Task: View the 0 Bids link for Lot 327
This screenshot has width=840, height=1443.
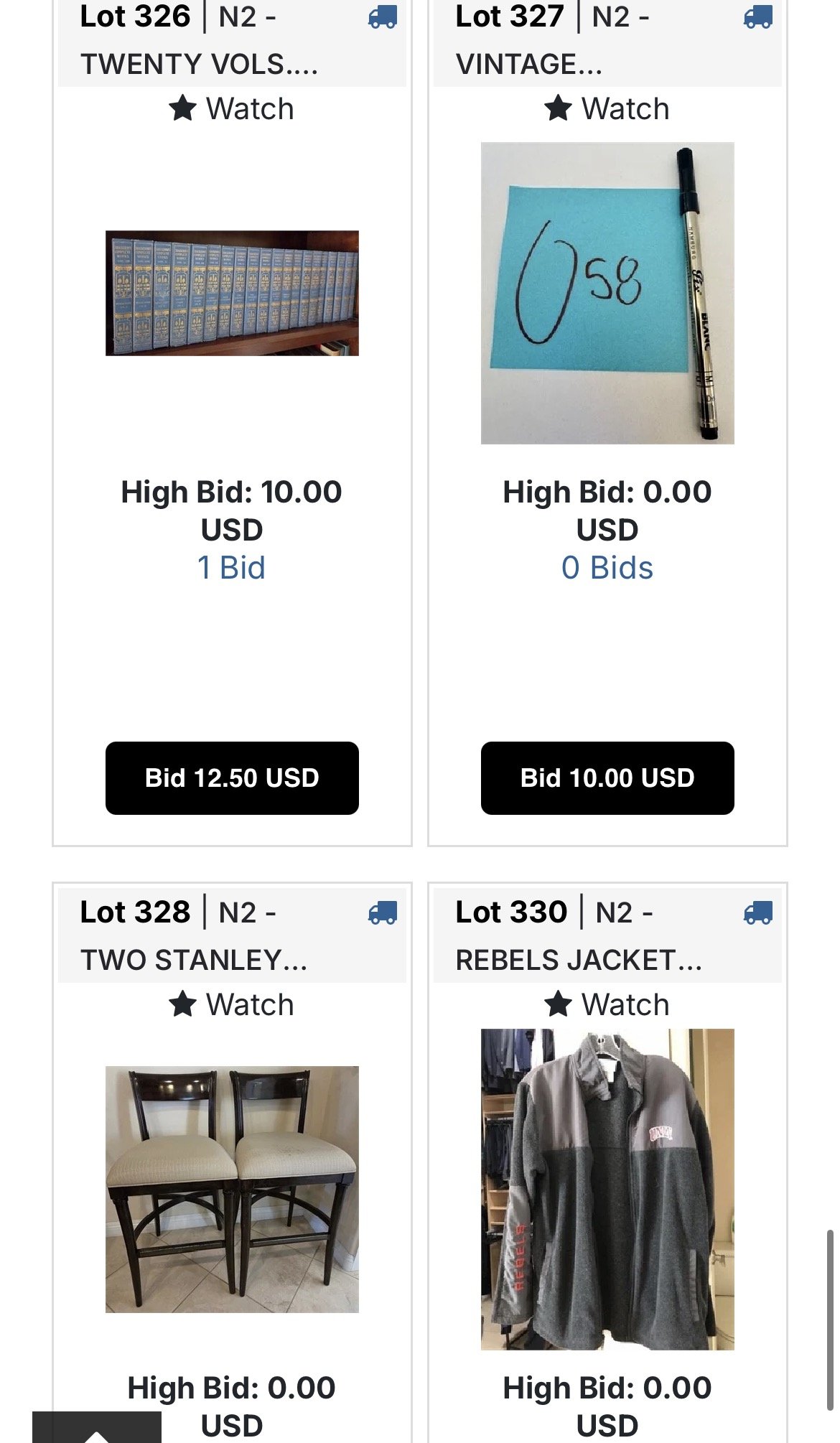Action: (x=607, y=568)
